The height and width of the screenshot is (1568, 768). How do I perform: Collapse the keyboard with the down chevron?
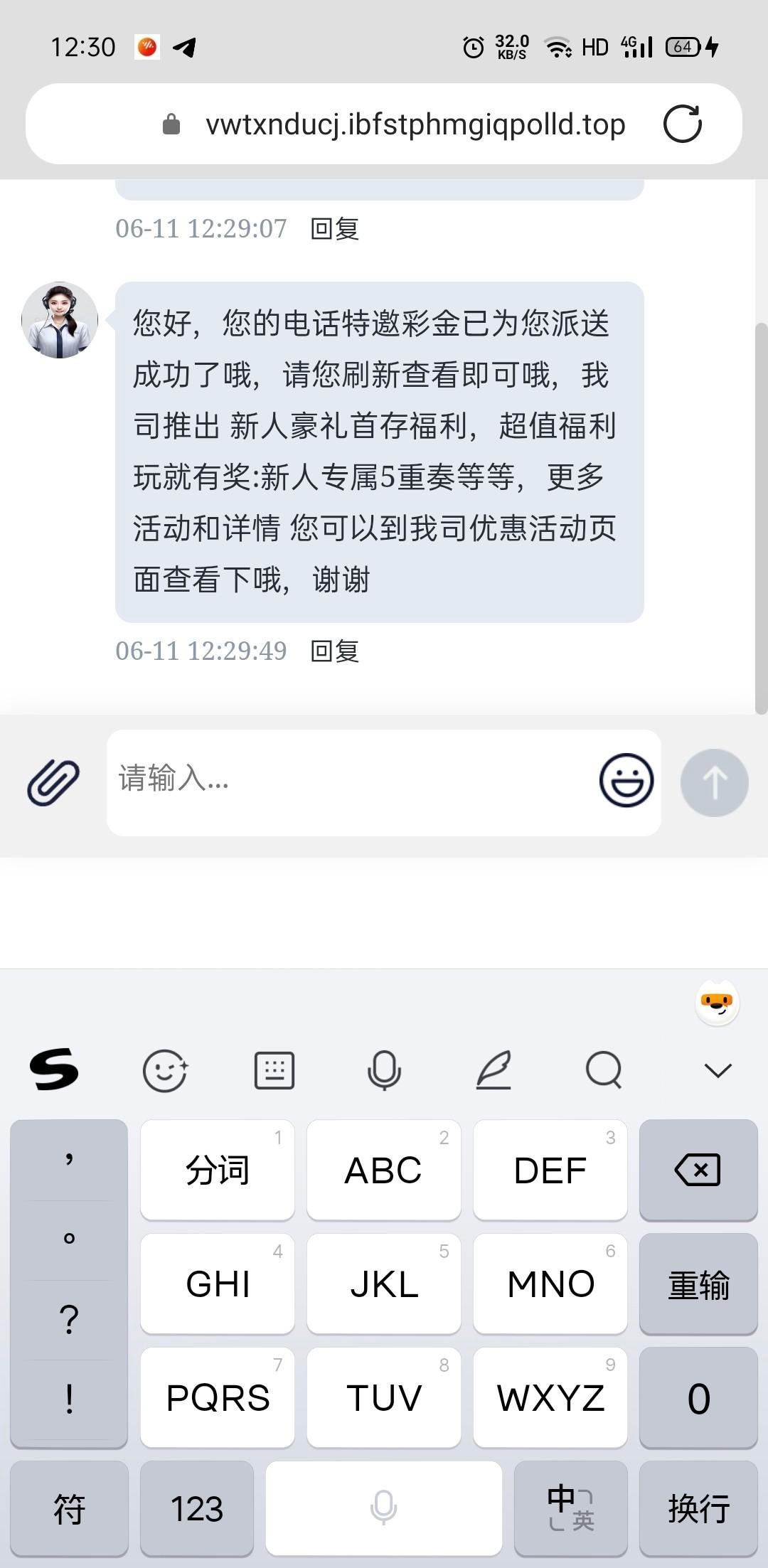point(718,1070)
